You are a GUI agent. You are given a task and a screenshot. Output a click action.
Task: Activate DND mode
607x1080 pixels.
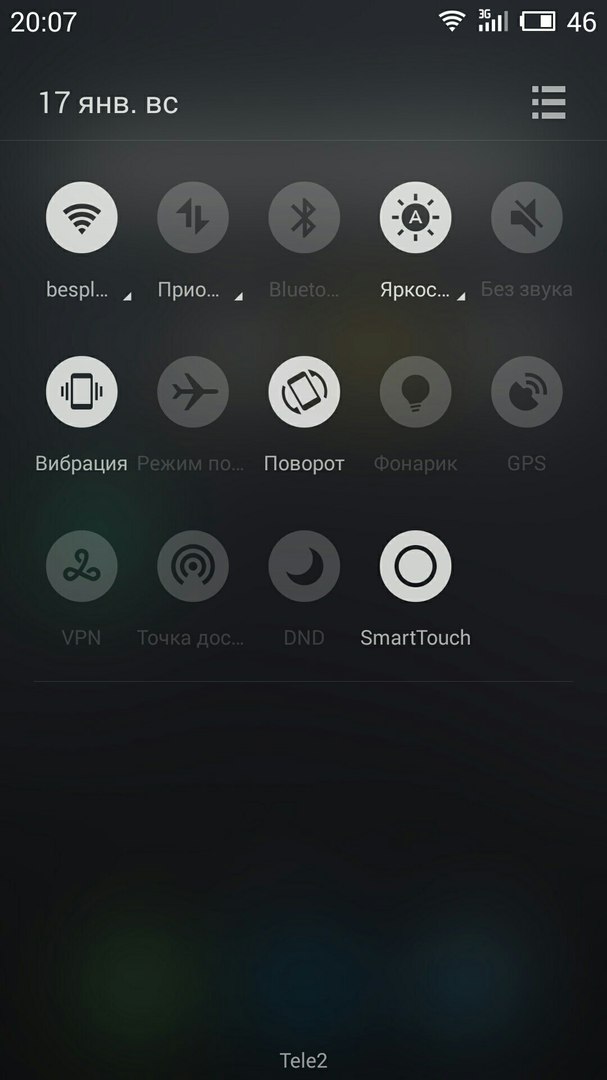(x=304, y=566)
